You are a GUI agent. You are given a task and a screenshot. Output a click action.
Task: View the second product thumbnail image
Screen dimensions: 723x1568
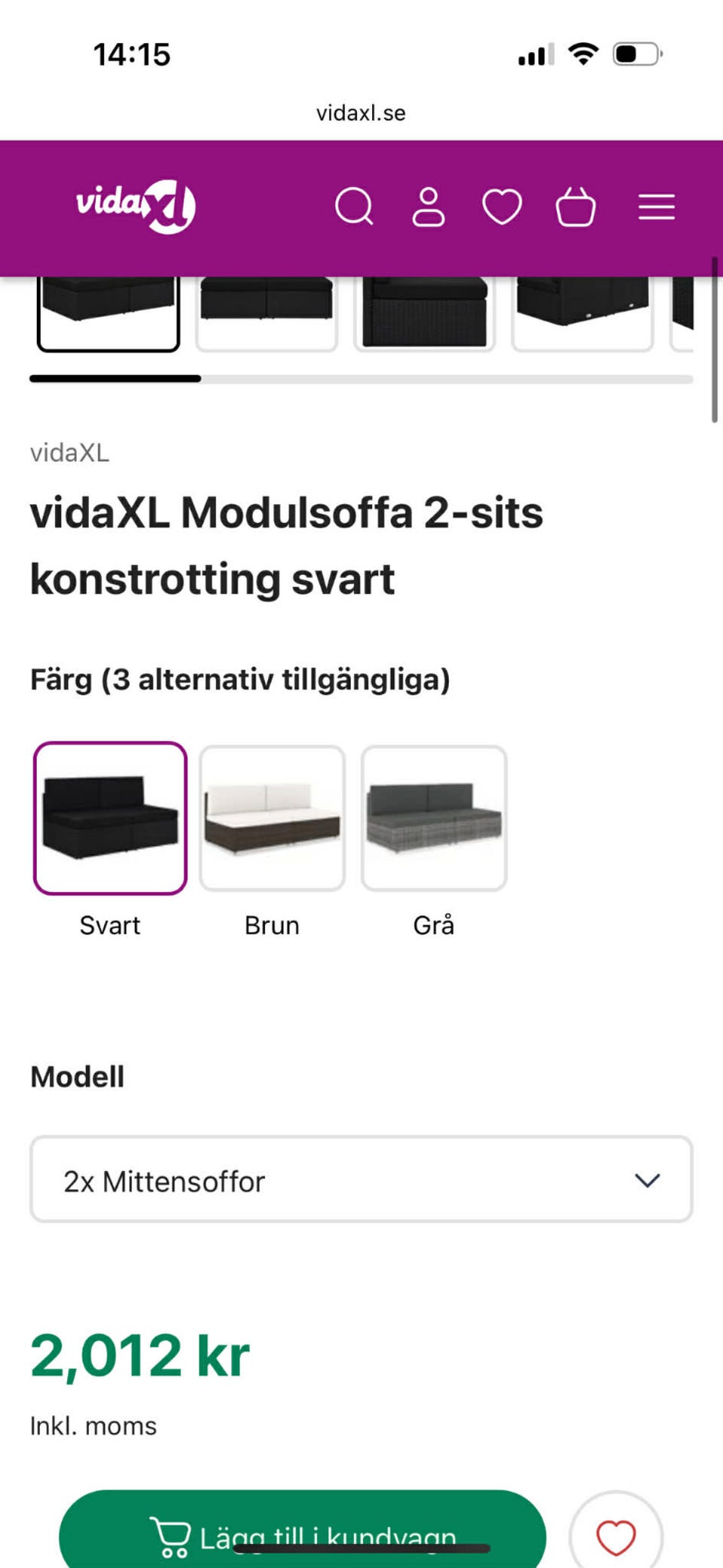click(267, 313)
